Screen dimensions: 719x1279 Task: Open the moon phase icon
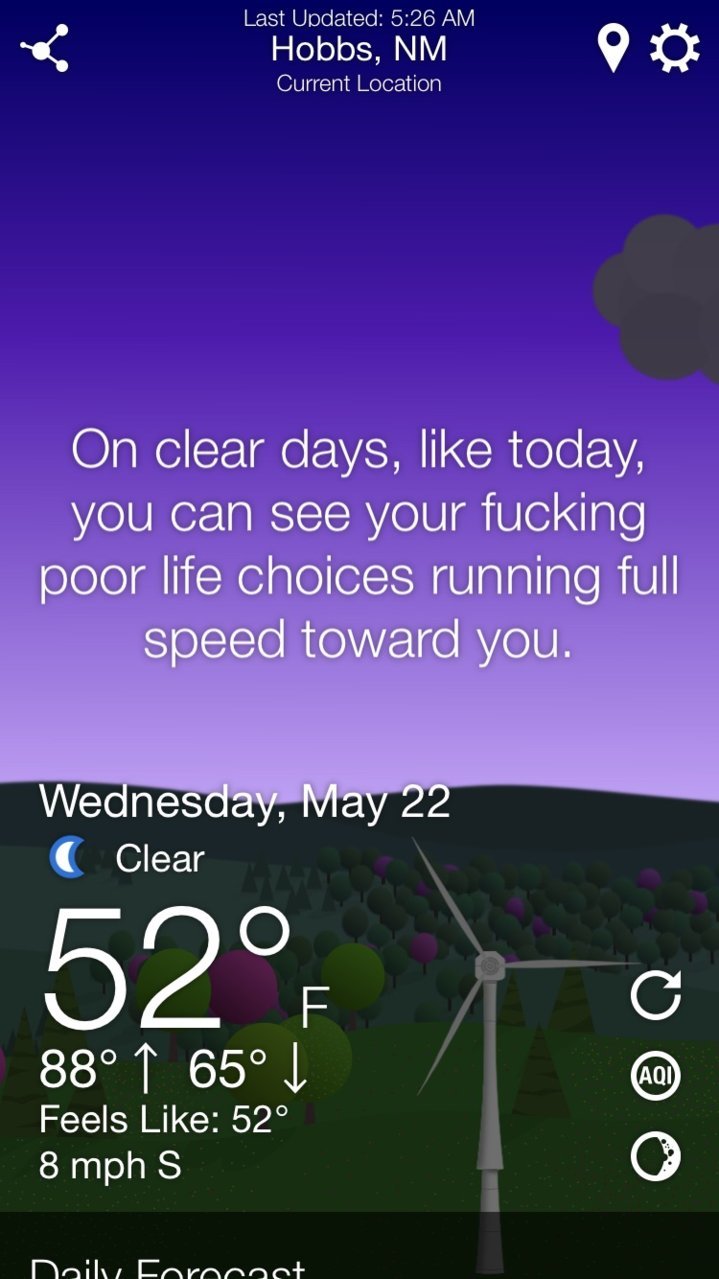click(656, 1157)
